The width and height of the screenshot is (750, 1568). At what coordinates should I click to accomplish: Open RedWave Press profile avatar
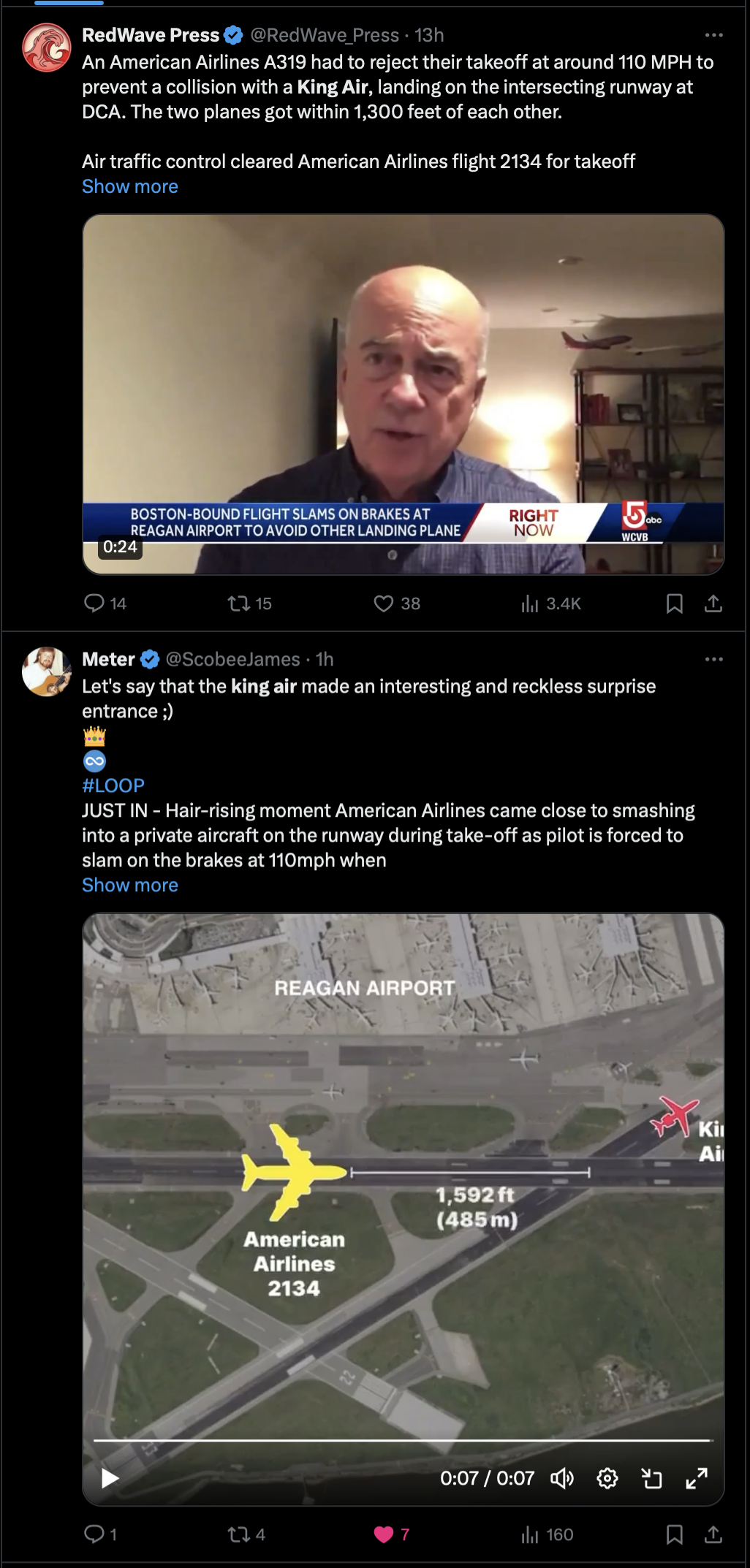47,47
